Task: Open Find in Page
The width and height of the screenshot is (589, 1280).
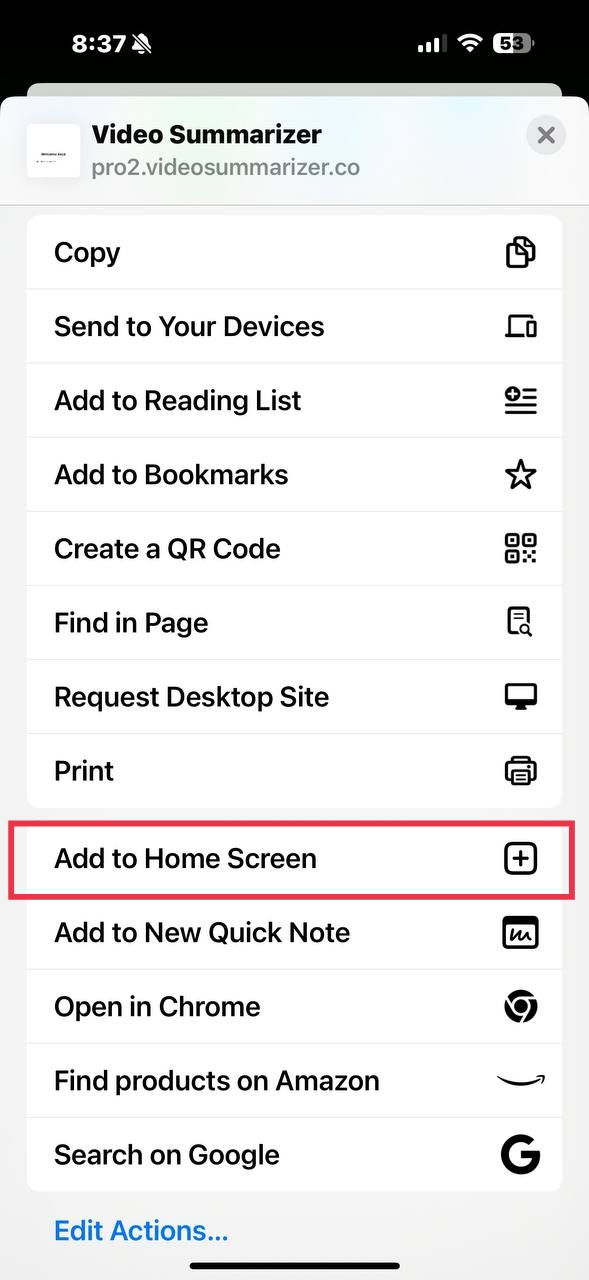Action: pos(294,622)
